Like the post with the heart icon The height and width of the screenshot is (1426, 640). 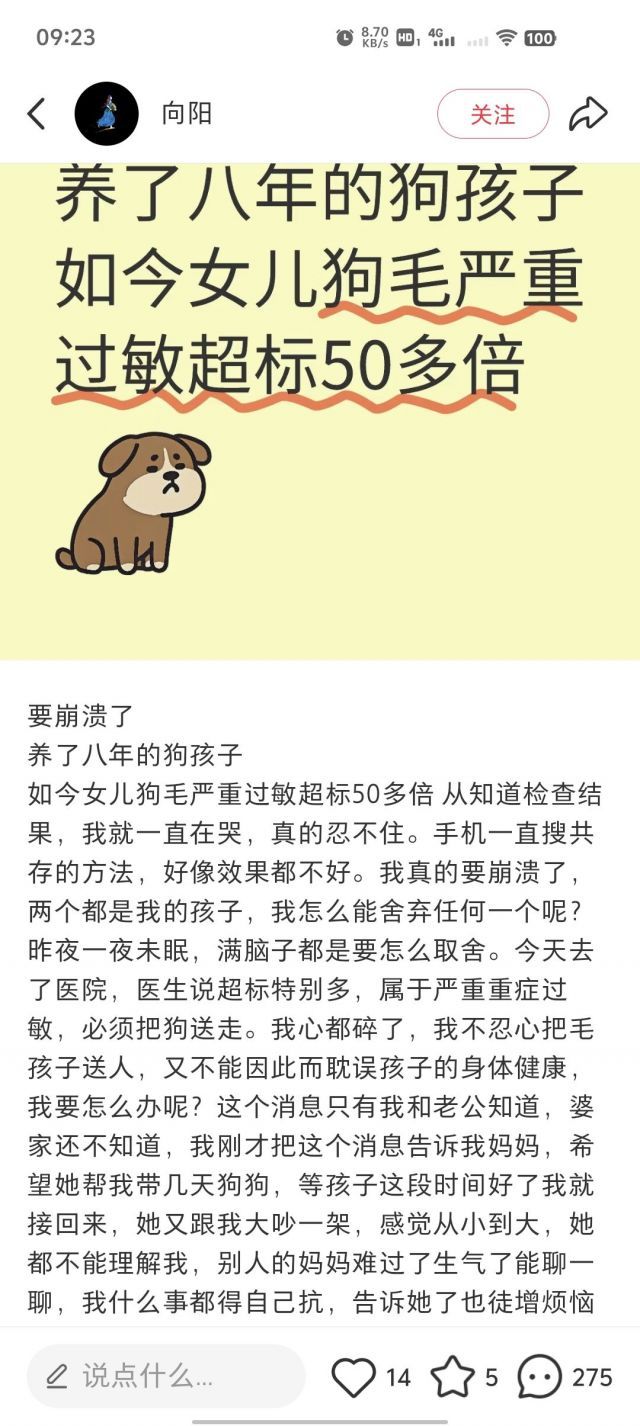353,1377
